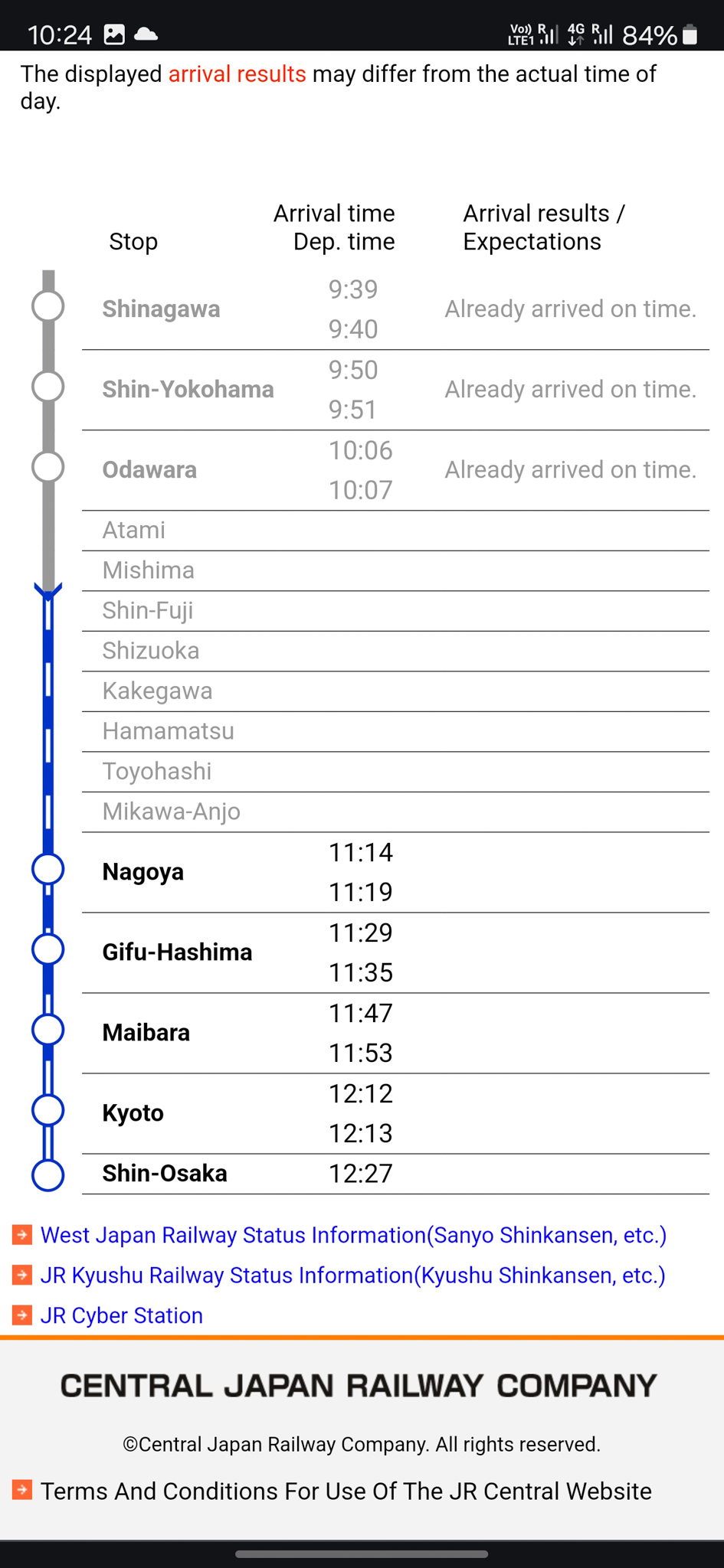Open the JR Cyber Station link

tap(121, 1315)
